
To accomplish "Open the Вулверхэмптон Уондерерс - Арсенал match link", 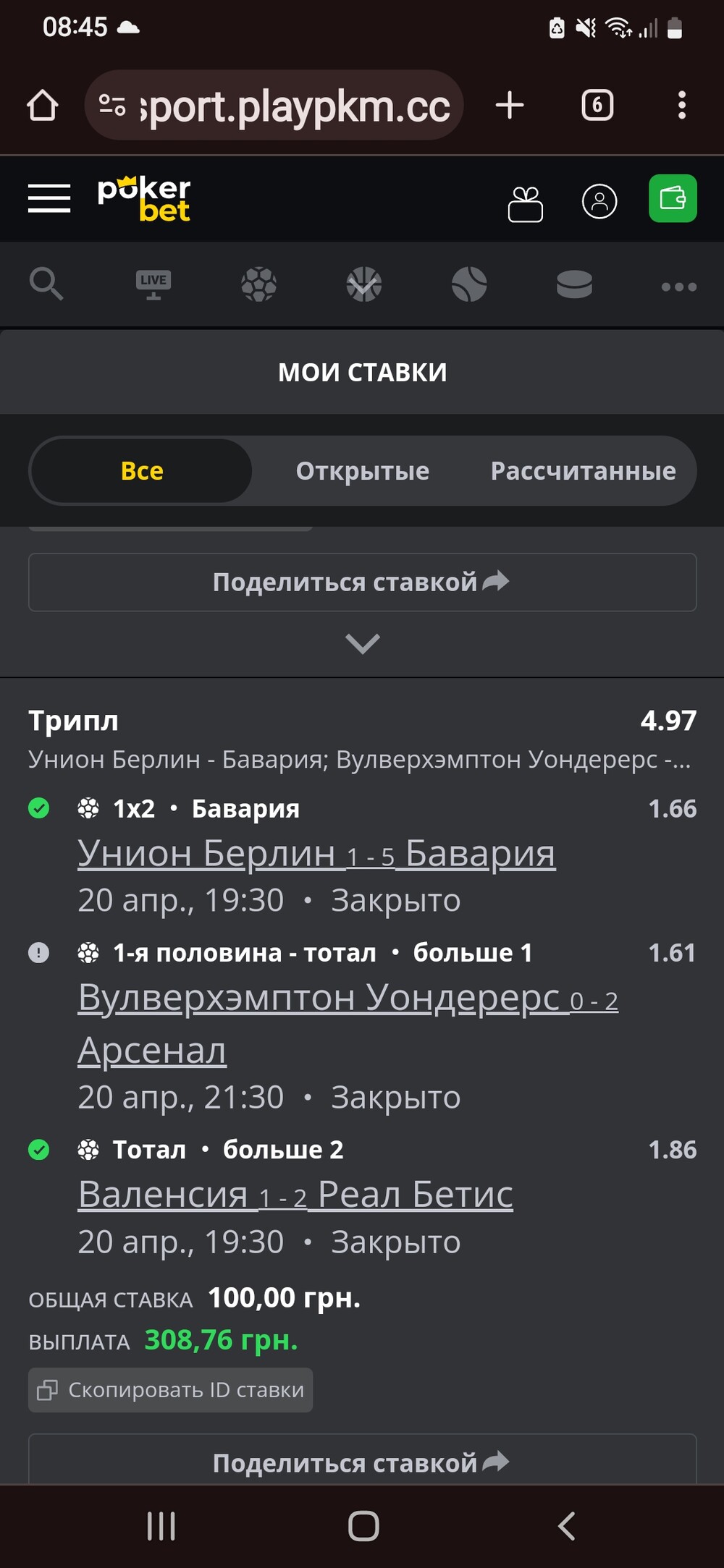I will coord(348,1024).
